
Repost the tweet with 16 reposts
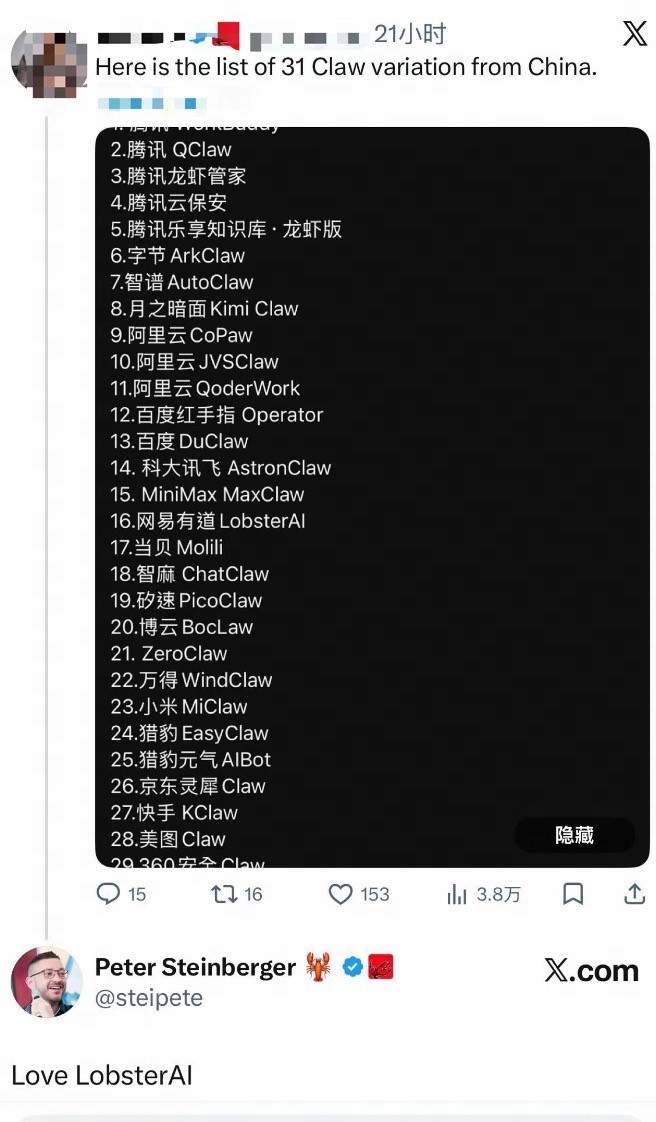coord(237,894)
